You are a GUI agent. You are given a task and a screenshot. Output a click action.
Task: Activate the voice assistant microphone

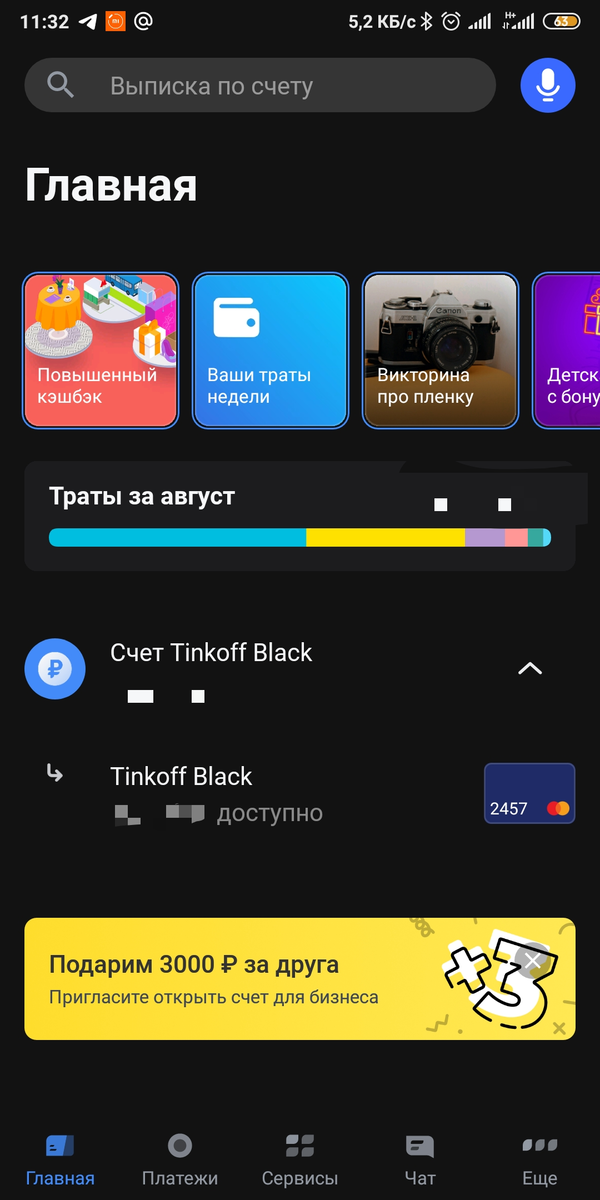(547, 86)
